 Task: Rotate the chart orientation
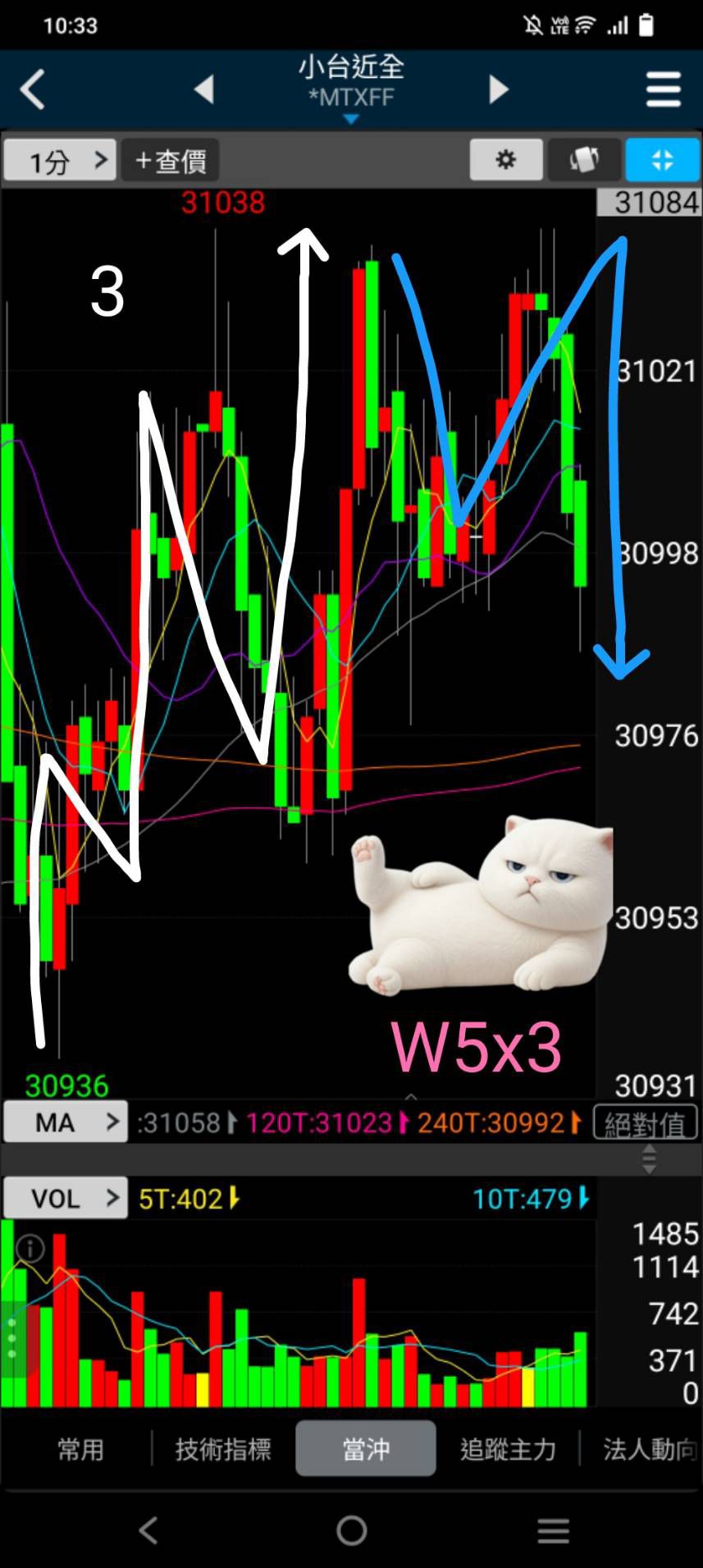point(584,159)
